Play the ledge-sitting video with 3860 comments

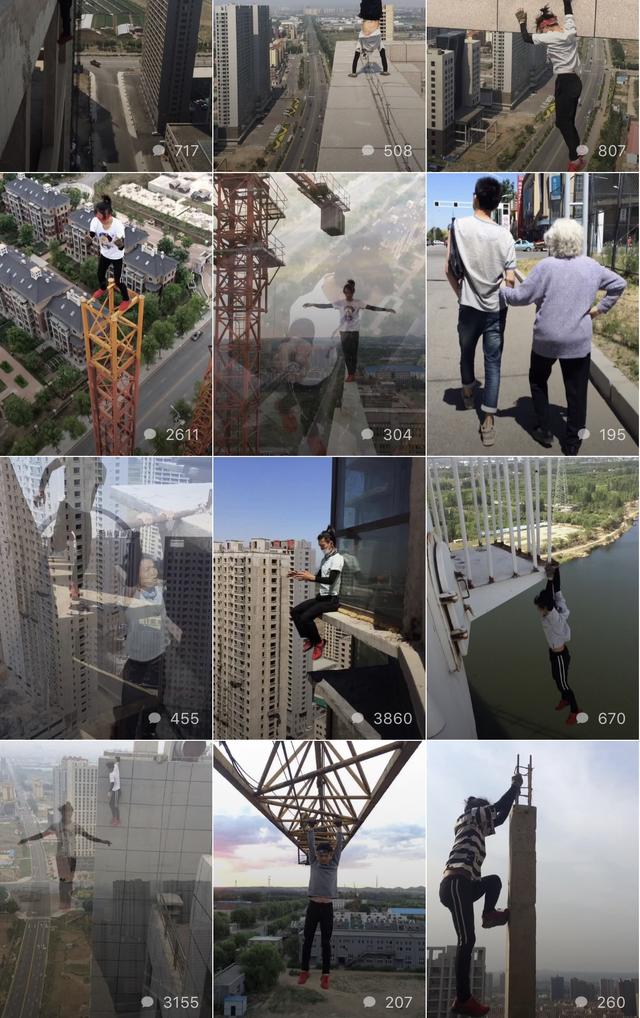coord(319,598)
